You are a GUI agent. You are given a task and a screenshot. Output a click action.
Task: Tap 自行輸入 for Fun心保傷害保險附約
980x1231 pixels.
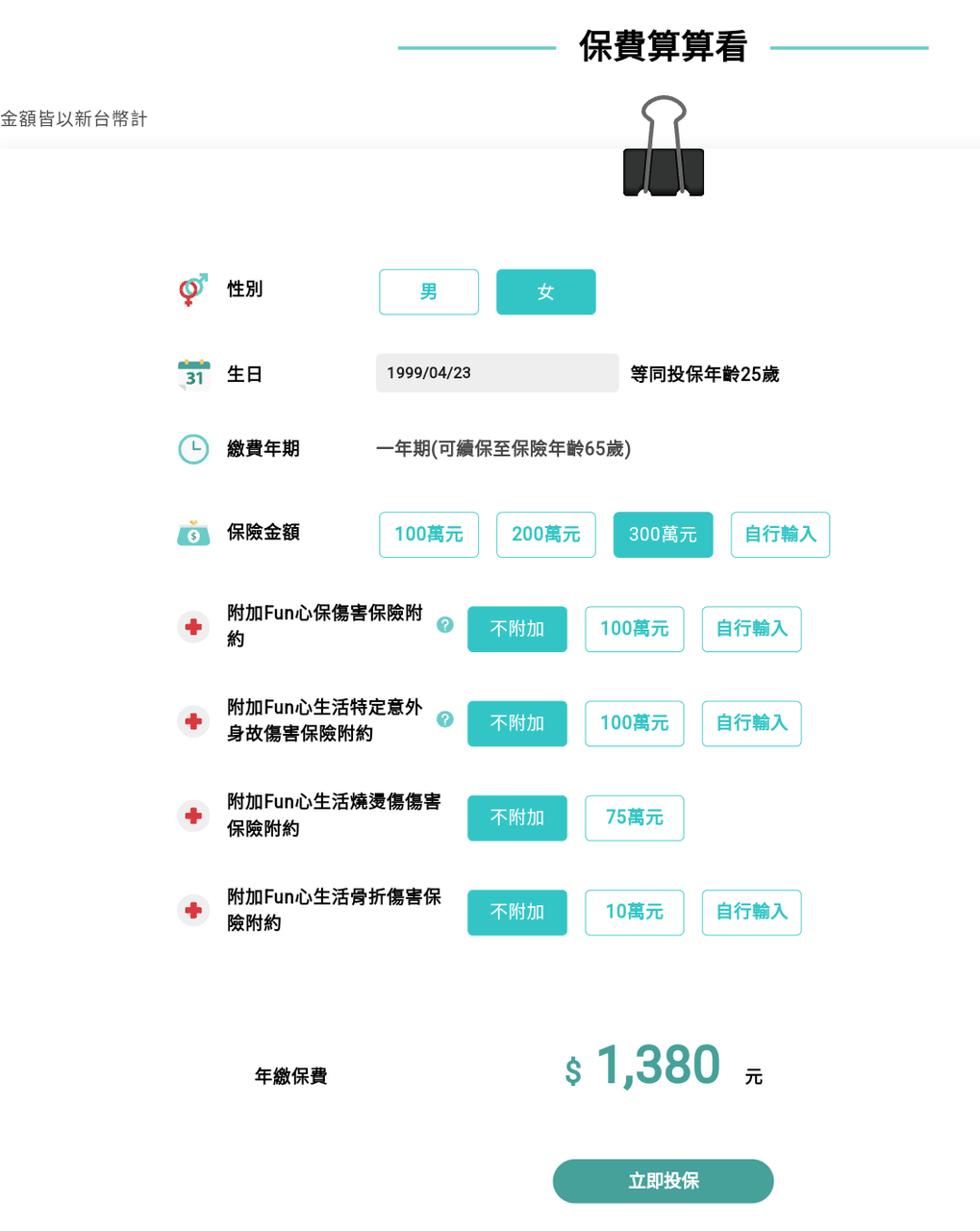pos(751,629)
